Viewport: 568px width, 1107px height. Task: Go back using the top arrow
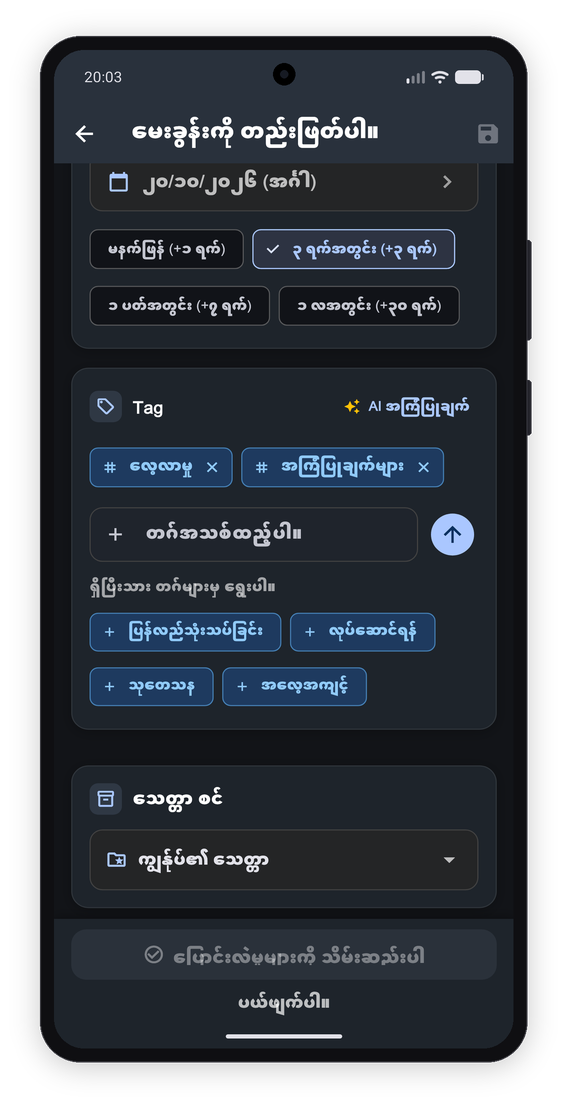click(x=85, y=133)
